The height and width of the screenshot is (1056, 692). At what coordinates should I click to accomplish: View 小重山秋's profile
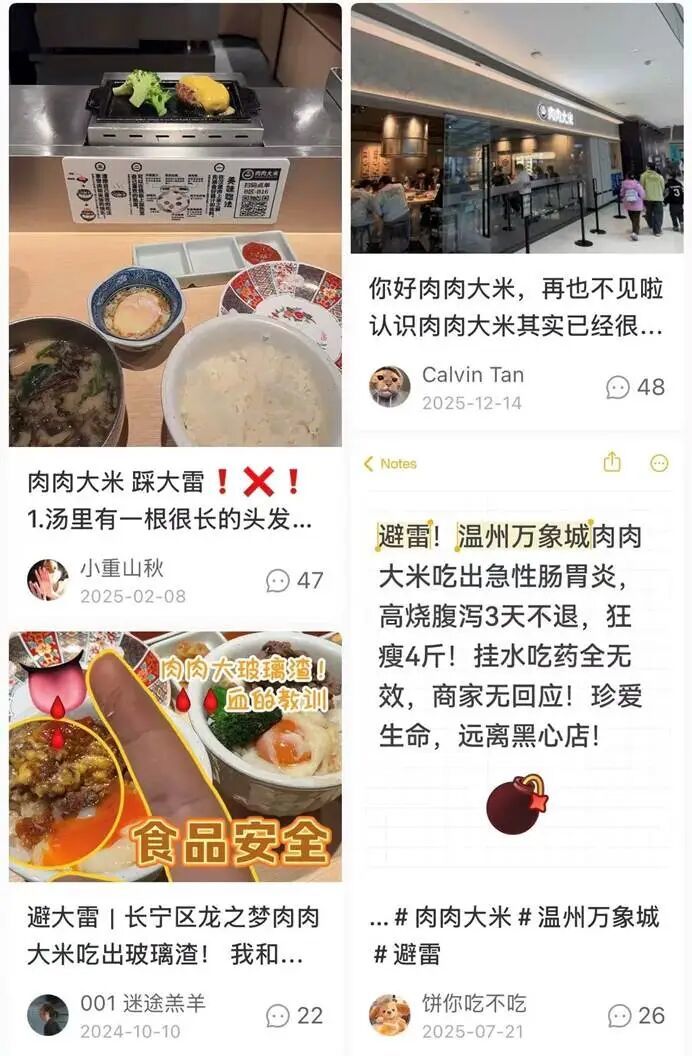47,580
